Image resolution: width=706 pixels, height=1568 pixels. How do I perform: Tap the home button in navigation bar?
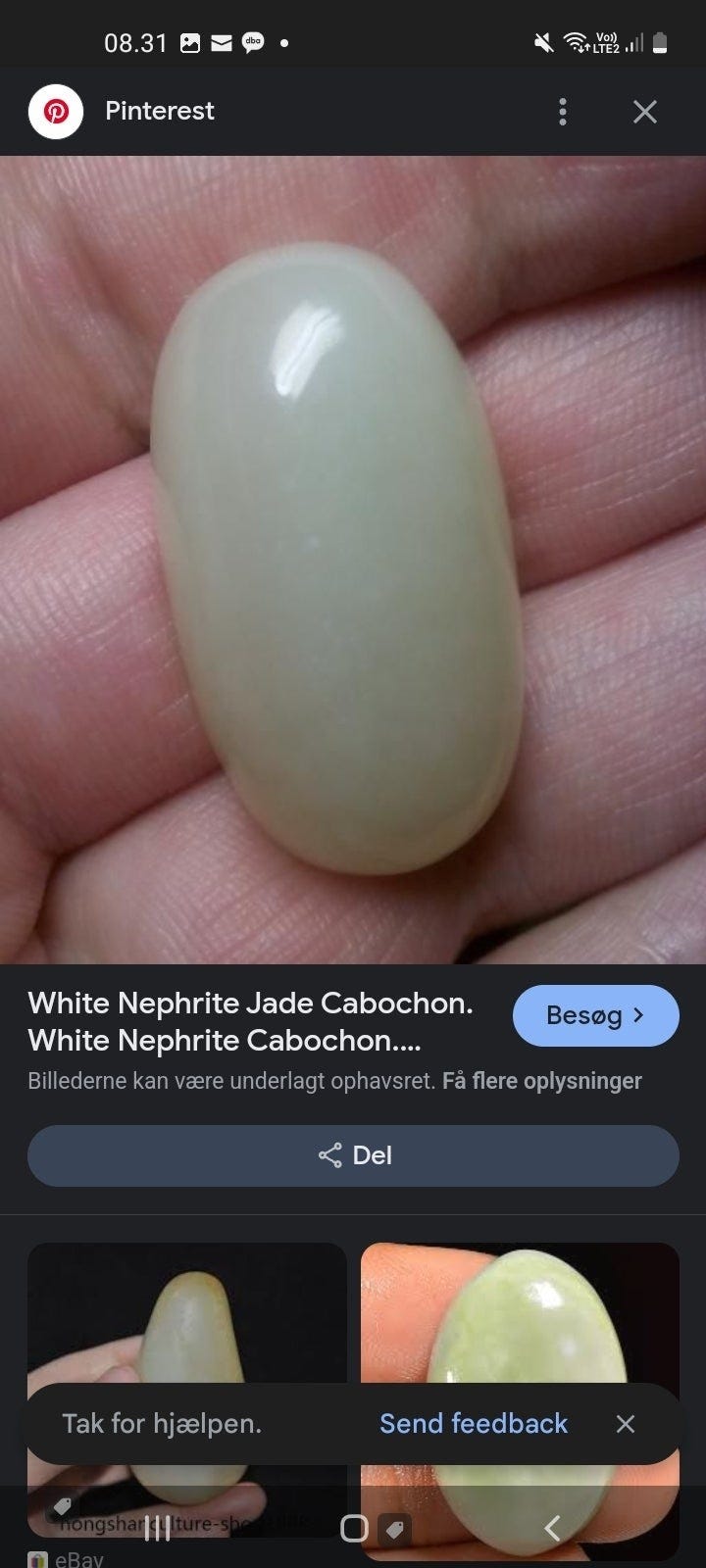(353, 1528)
